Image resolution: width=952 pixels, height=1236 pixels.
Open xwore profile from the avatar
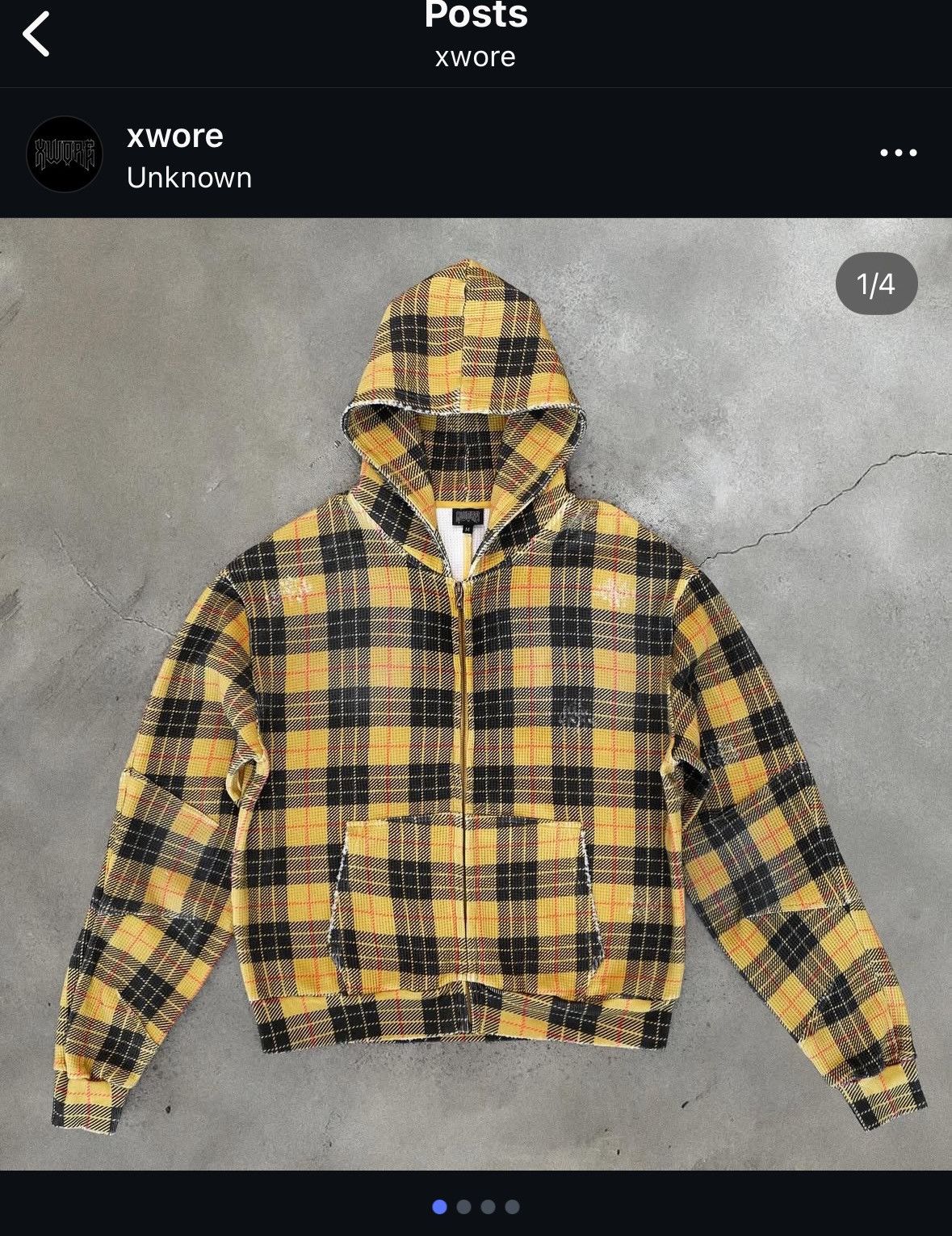point(65,154)
